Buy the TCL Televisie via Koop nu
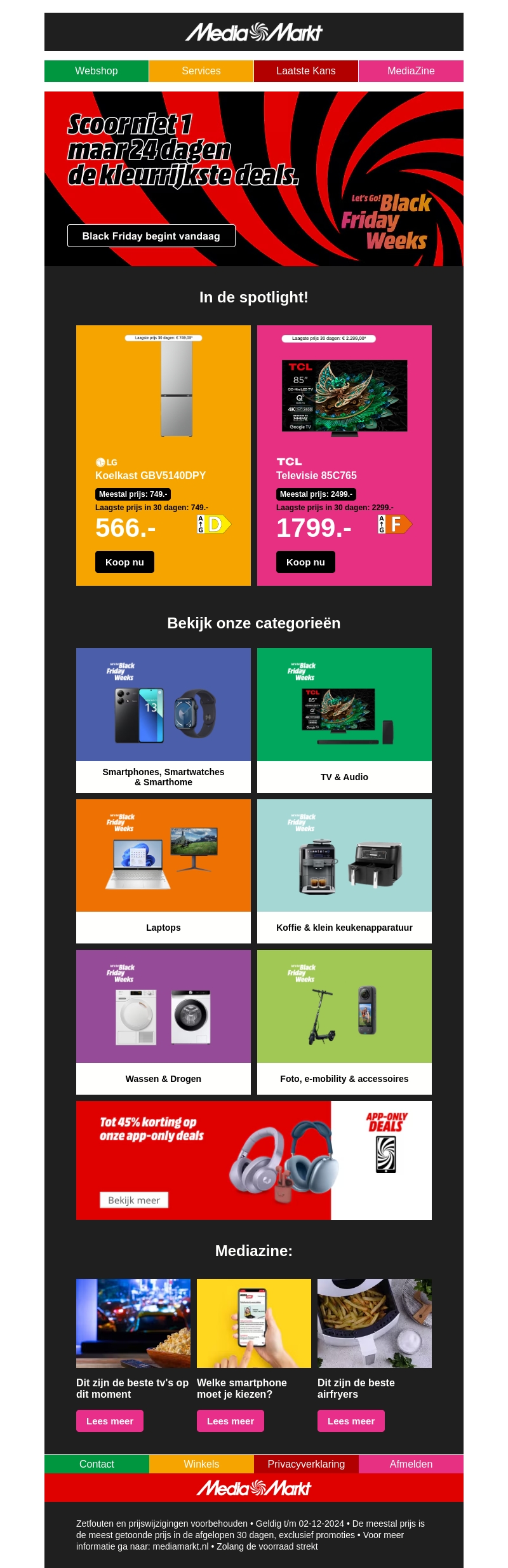Viewport: 508px width, 1568px height. click(x=305, y=562)
